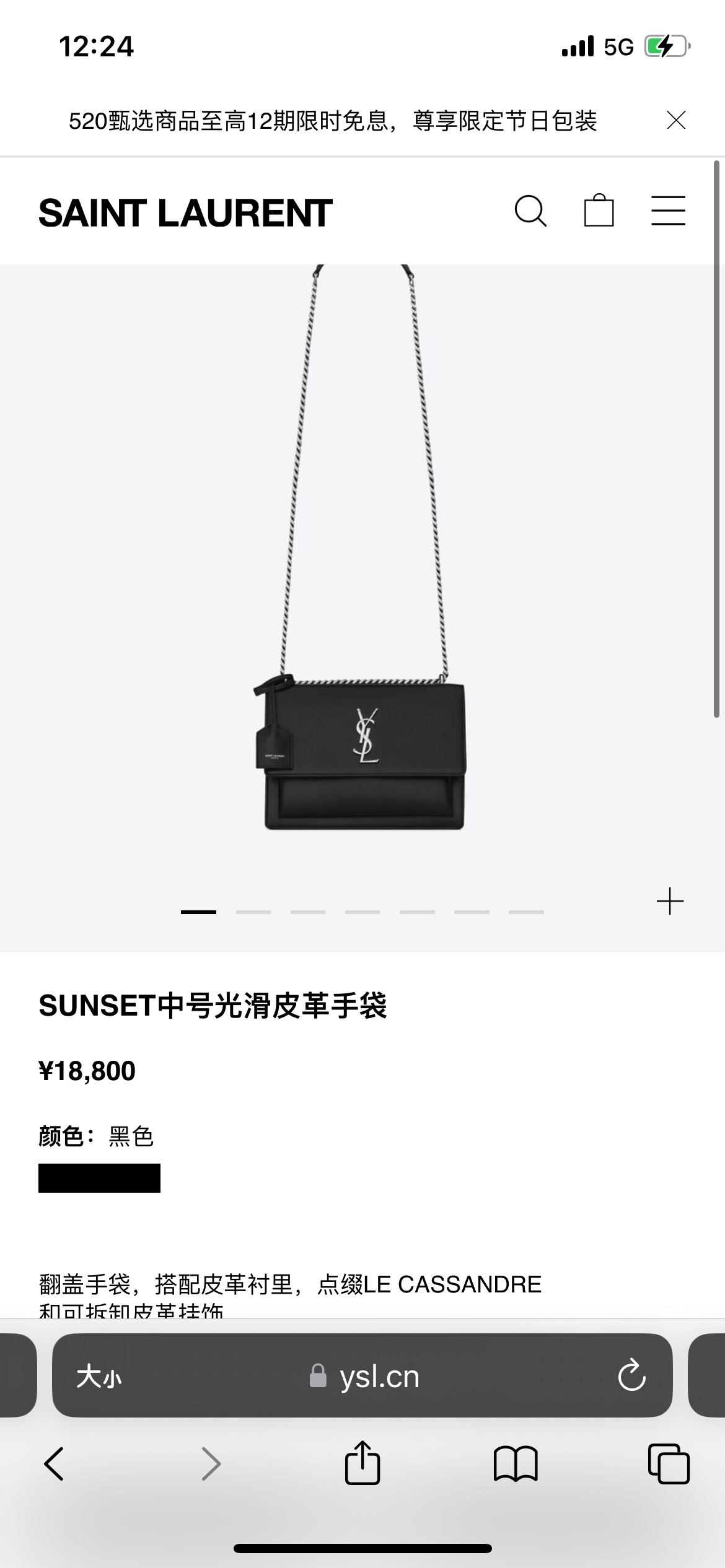View the shopping bag
Viewport: 725px width, 1568px height.
(x=599, y=211)
